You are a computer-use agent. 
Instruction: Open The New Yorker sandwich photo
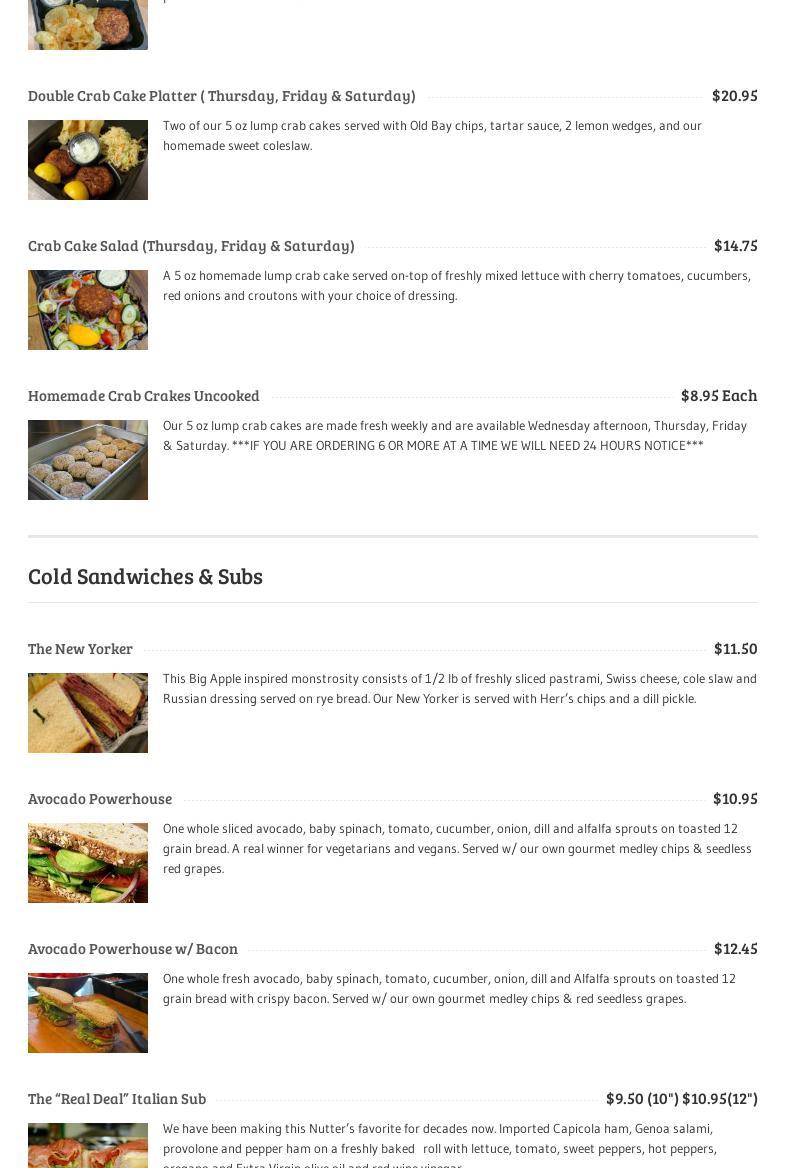click(x=88, y=713)
